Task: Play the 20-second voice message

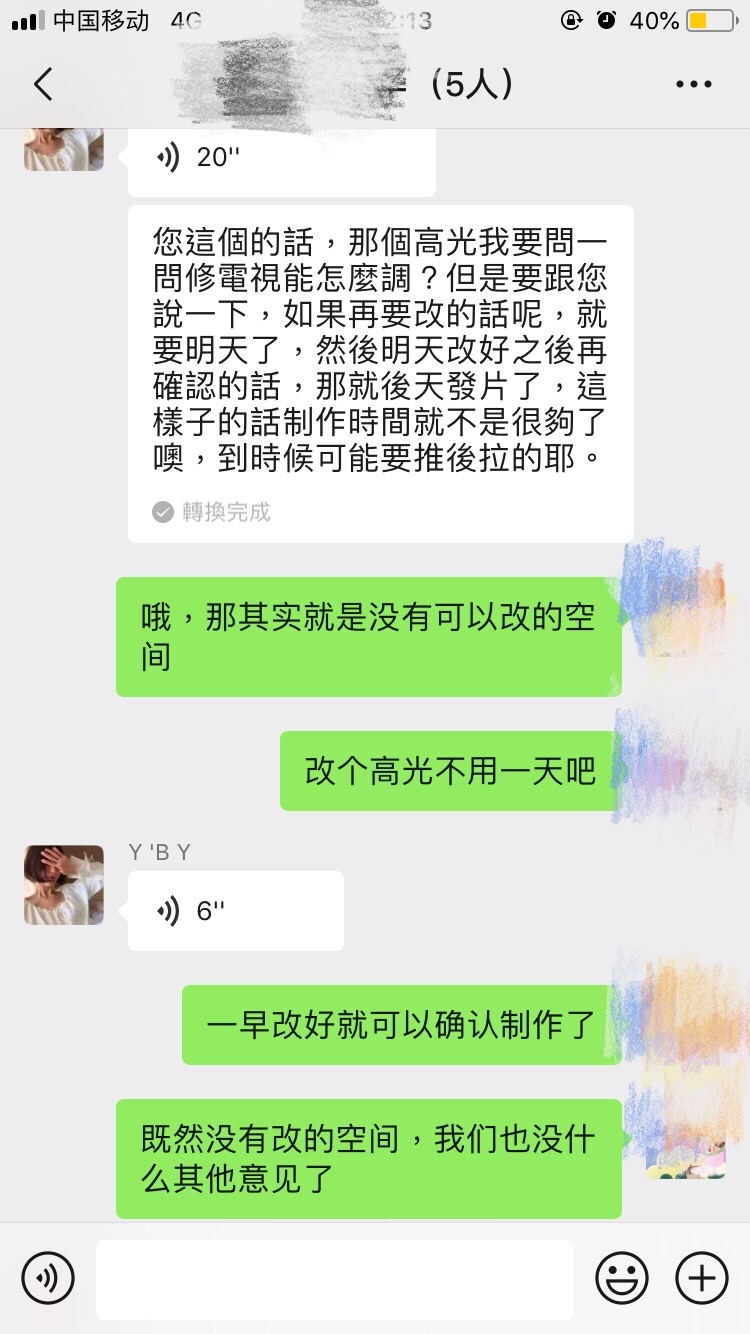Action: [282, 158]
